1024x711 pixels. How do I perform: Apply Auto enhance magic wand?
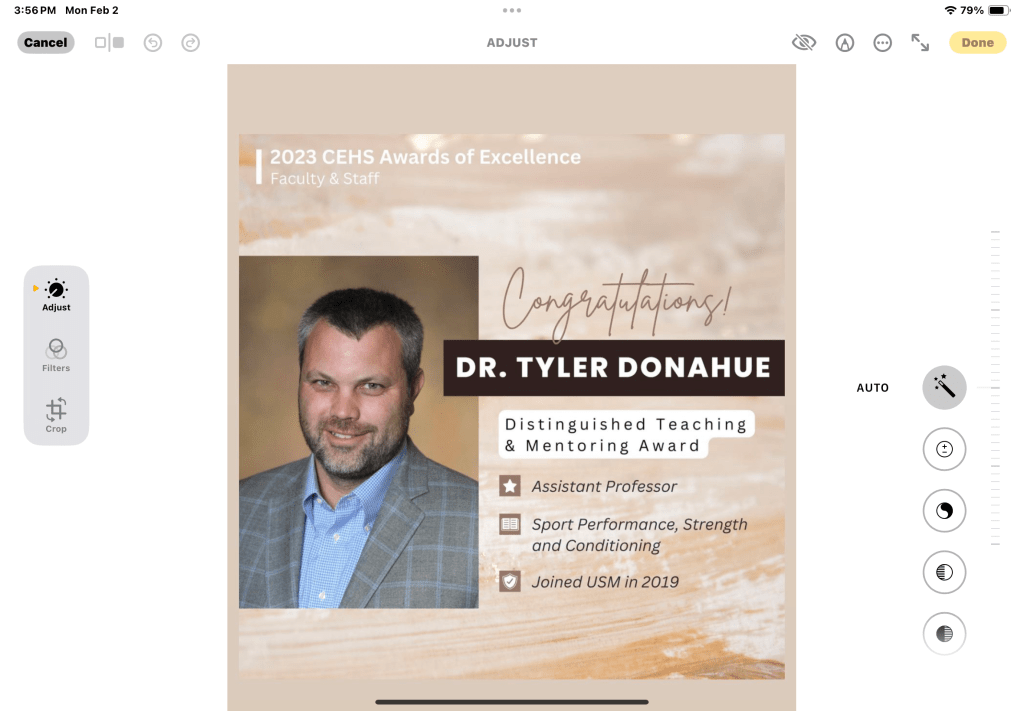coord(944,388)
